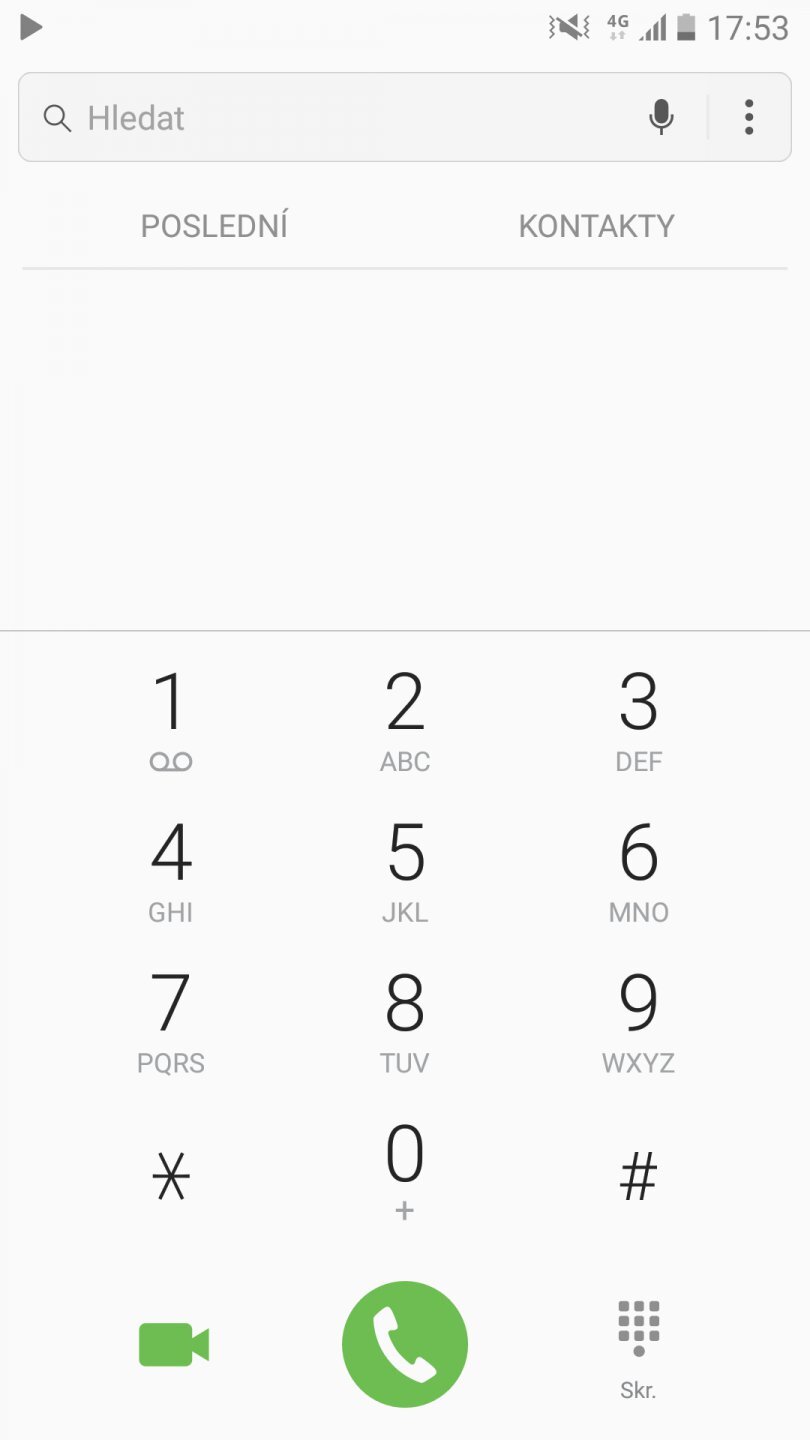The width and height of the screenshot is (810, 1440).
Task: Open the three-dot overflow menu
Action: point(749,118)
